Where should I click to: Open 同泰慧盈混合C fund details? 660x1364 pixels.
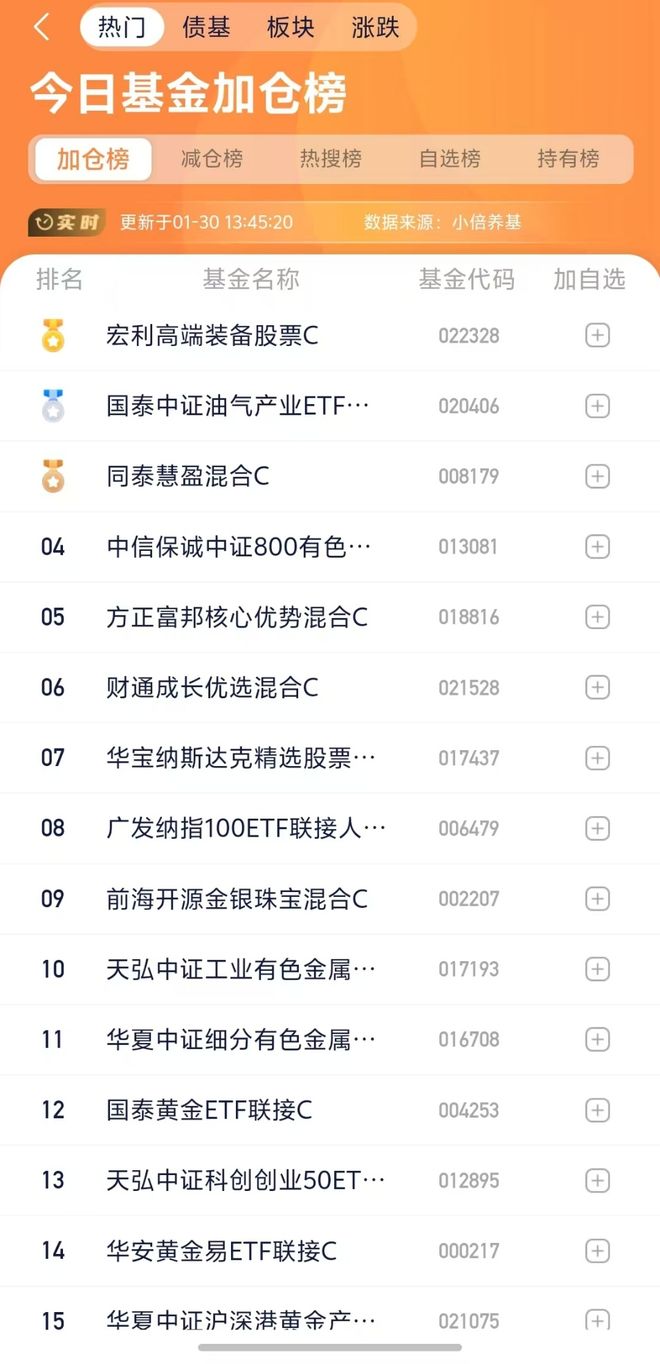188,477
